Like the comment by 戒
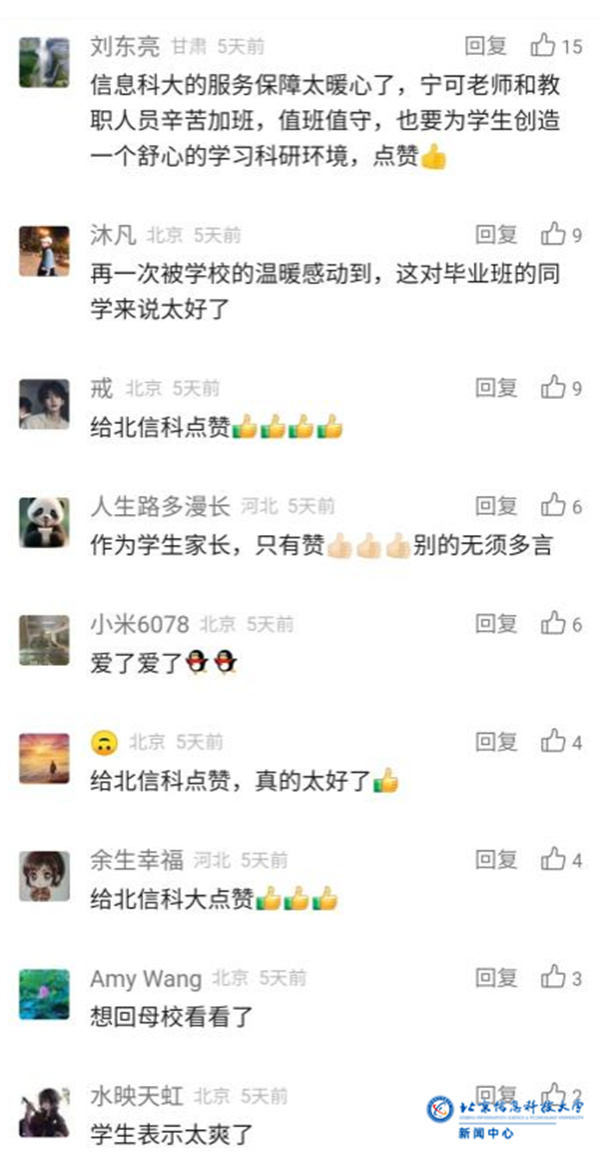 (553, 388)
